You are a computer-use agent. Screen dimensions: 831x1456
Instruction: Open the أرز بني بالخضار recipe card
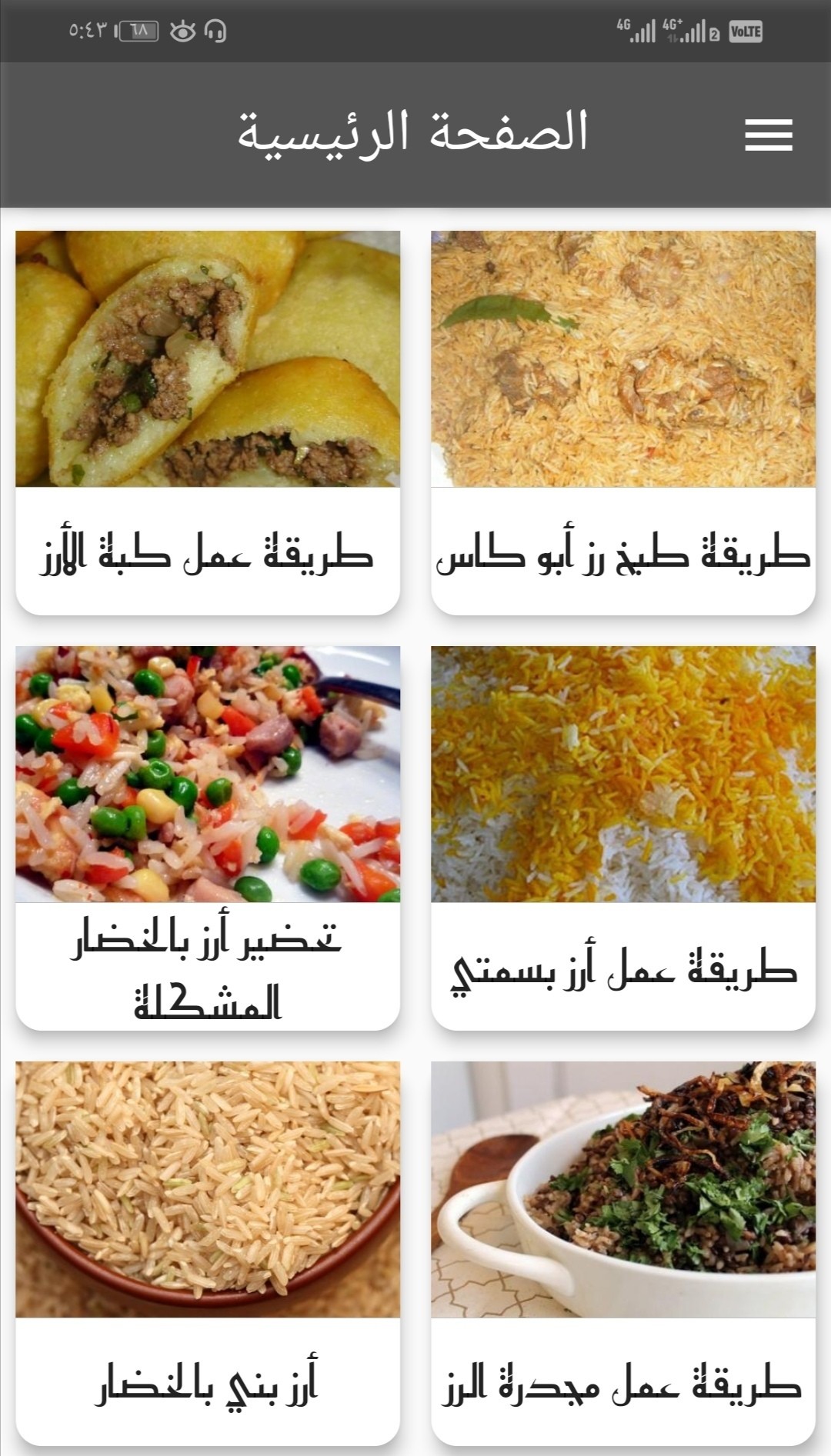[x=208, y=1253]
